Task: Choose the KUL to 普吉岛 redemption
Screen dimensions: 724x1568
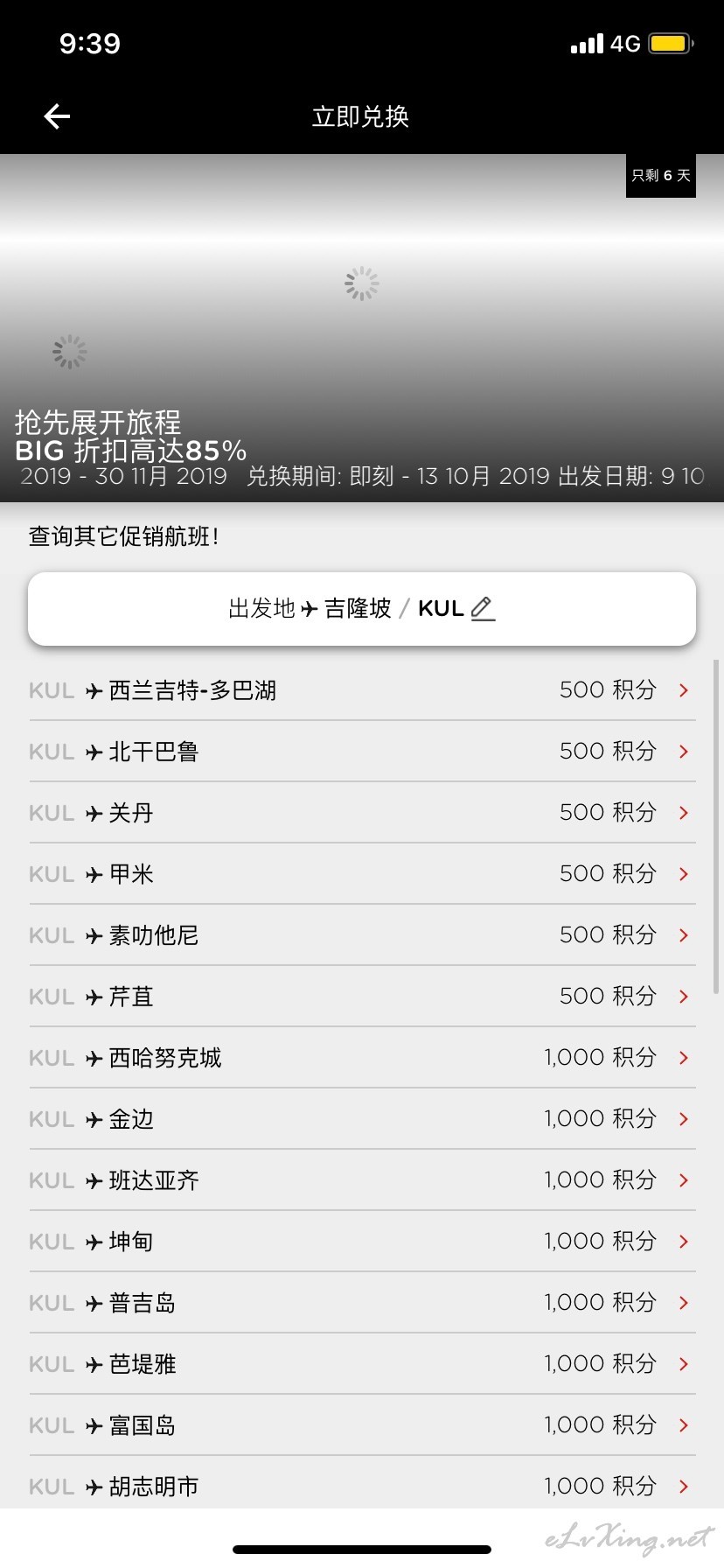Action: 361,1303
